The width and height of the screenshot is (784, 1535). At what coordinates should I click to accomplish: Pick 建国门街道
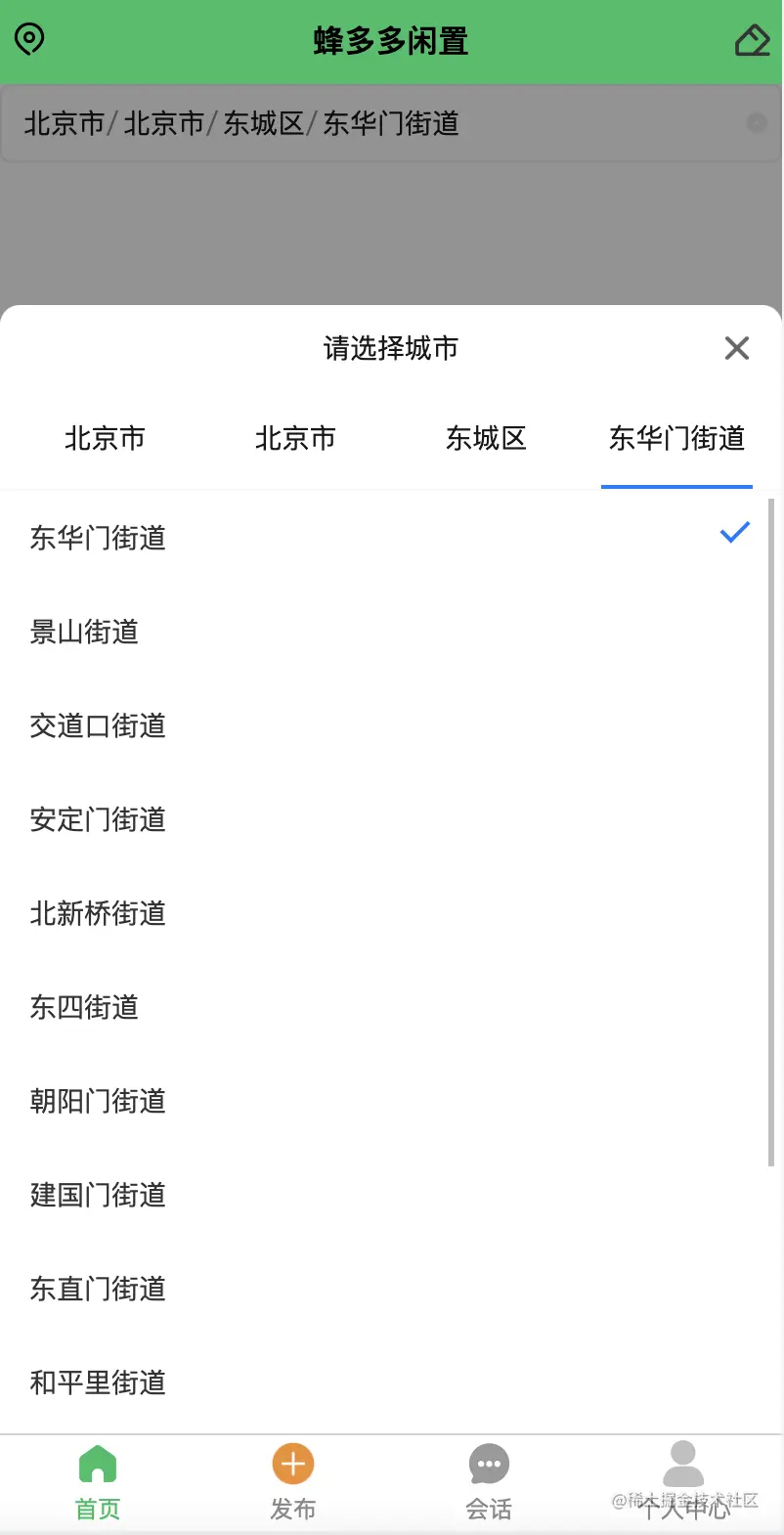[98, 1195]
